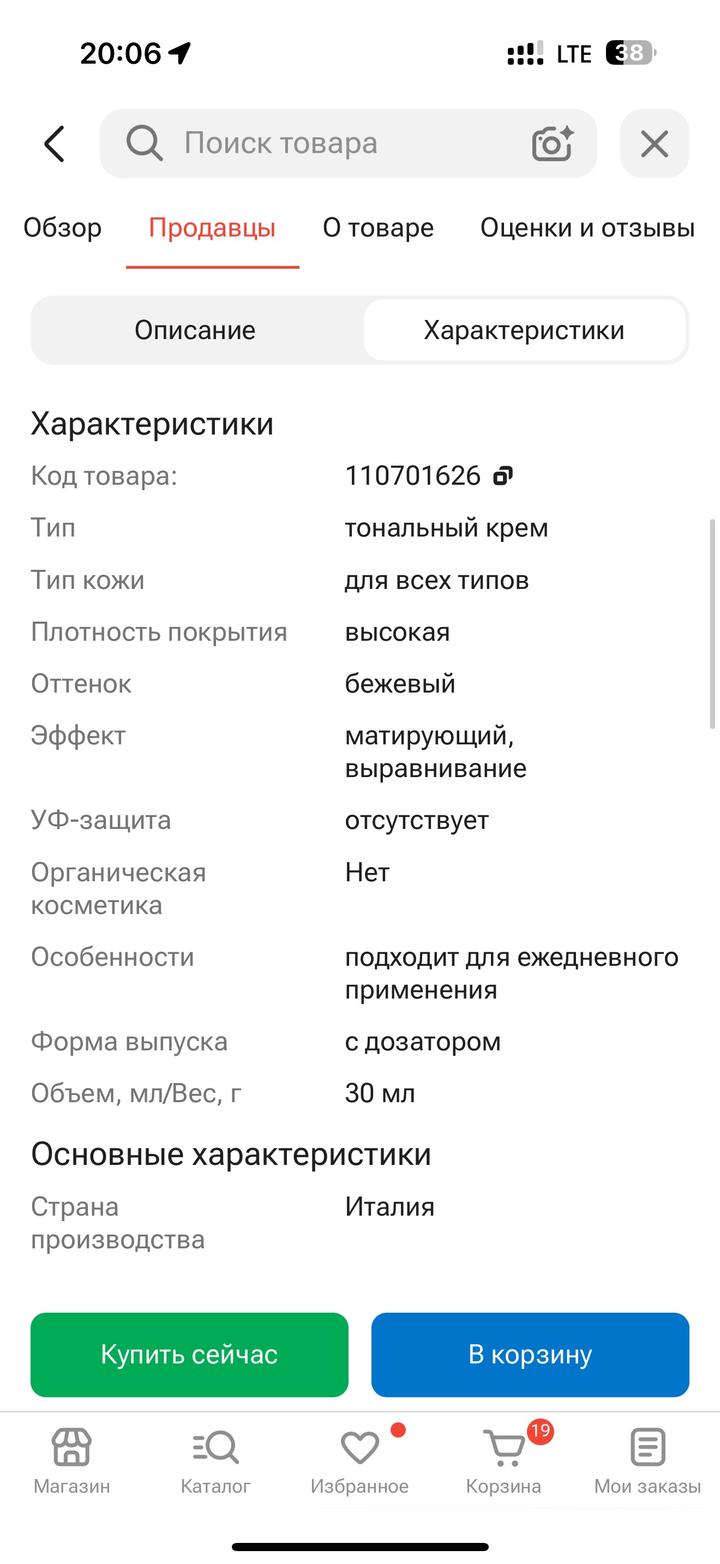Select the Продавцы tab
Screen dimensions: 720x1564
(212, 228)
